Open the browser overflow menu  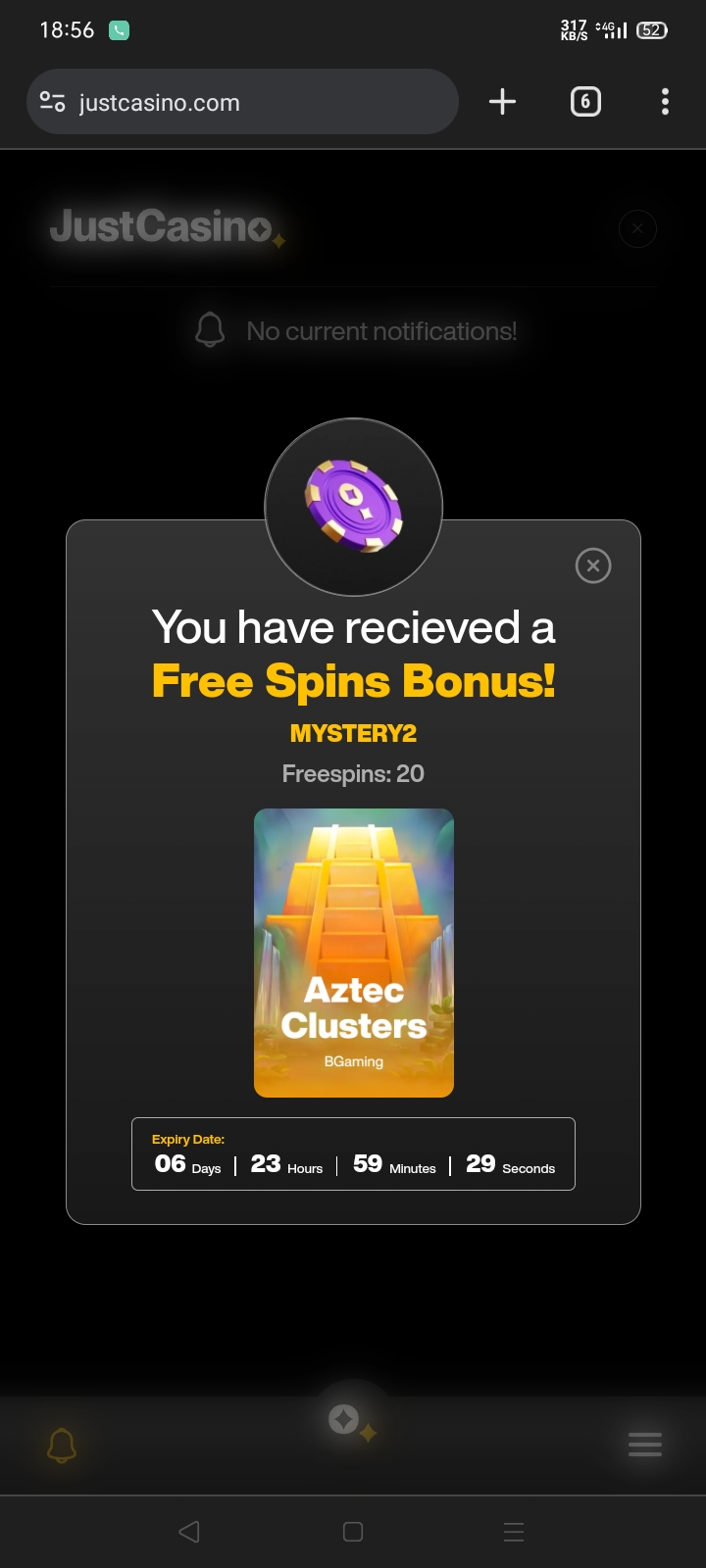(665, 102)
